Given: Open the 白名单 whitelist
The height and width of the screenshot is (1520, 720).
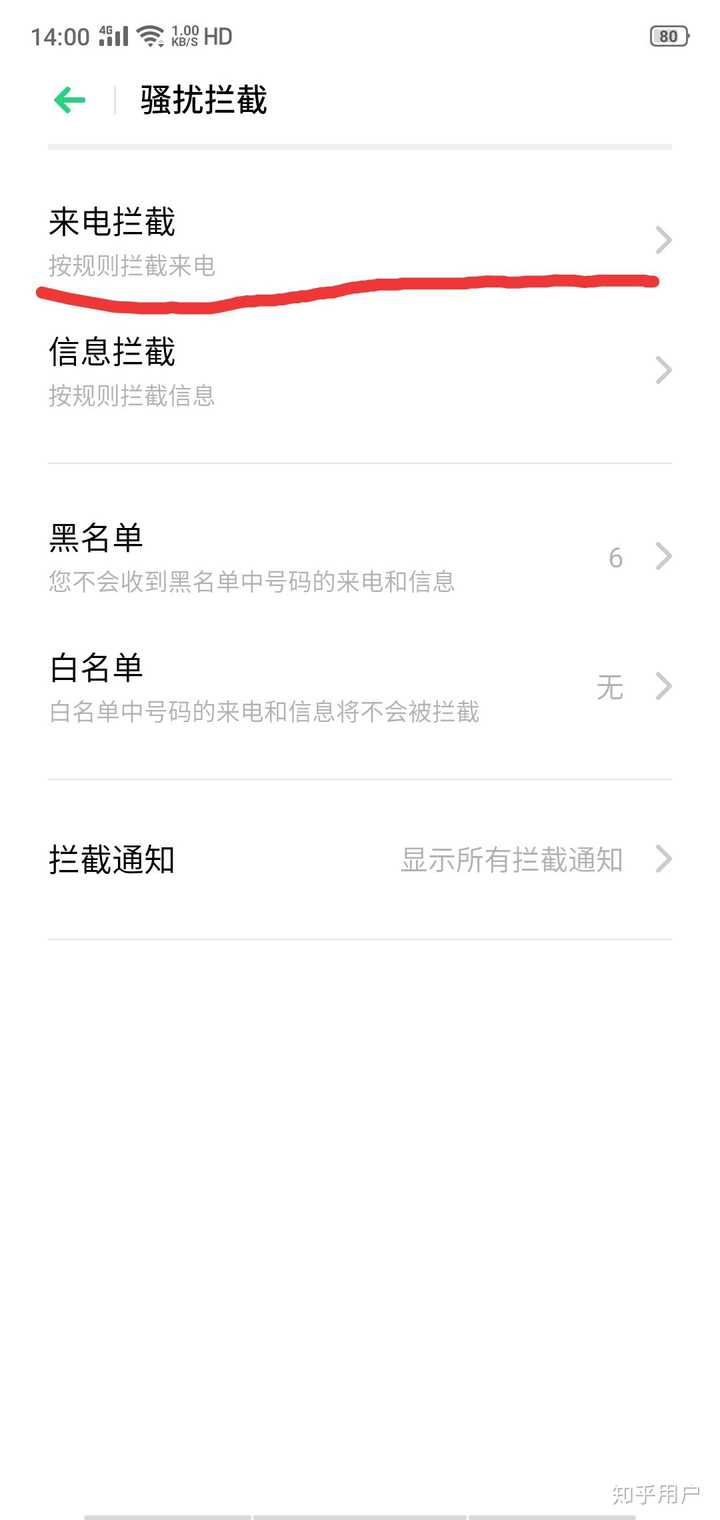Looking at the screenshot, I should [360, 687].
